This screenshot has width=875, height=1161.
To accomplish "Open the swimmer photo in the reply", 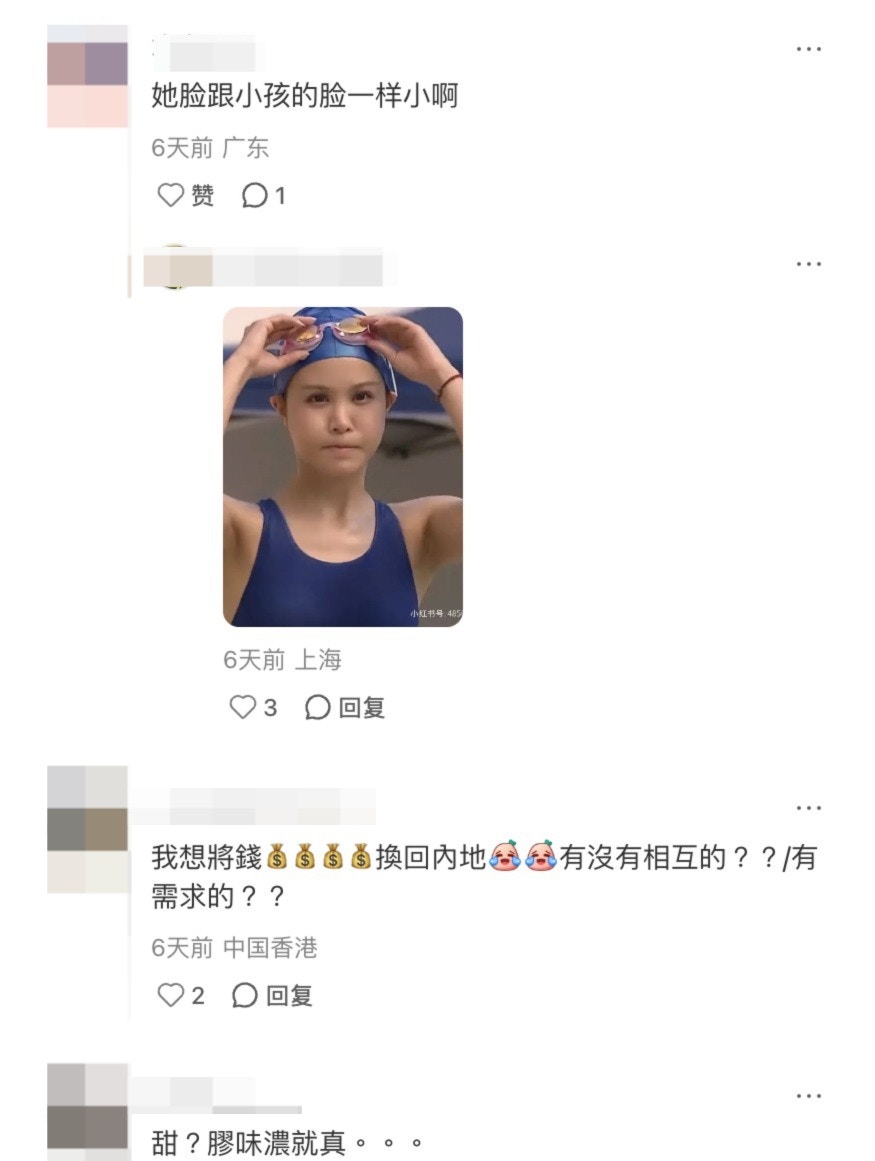I will (x=342, y=466).
